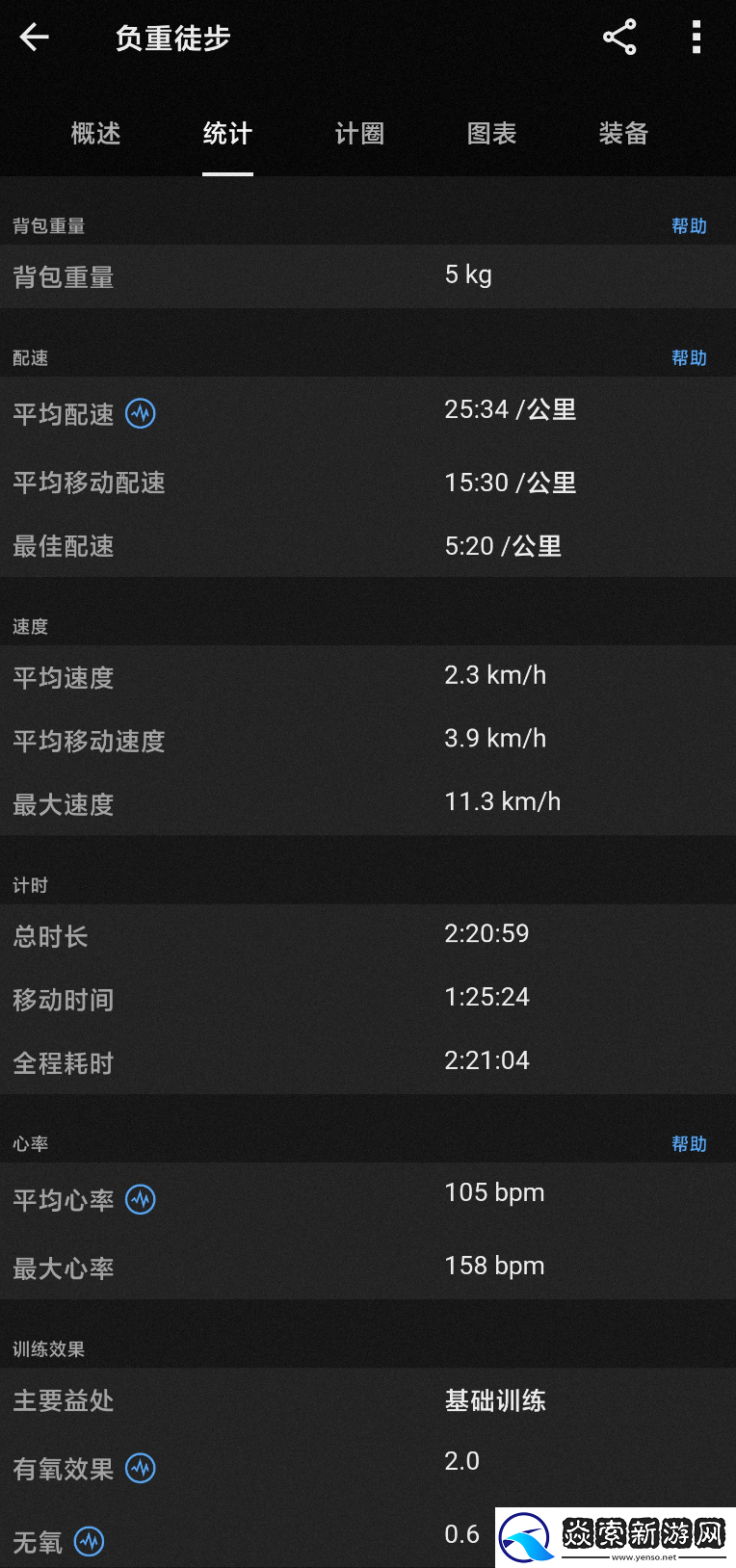Click the 总时长 row
Screen dimensions: 736x1568
point(368,933)
